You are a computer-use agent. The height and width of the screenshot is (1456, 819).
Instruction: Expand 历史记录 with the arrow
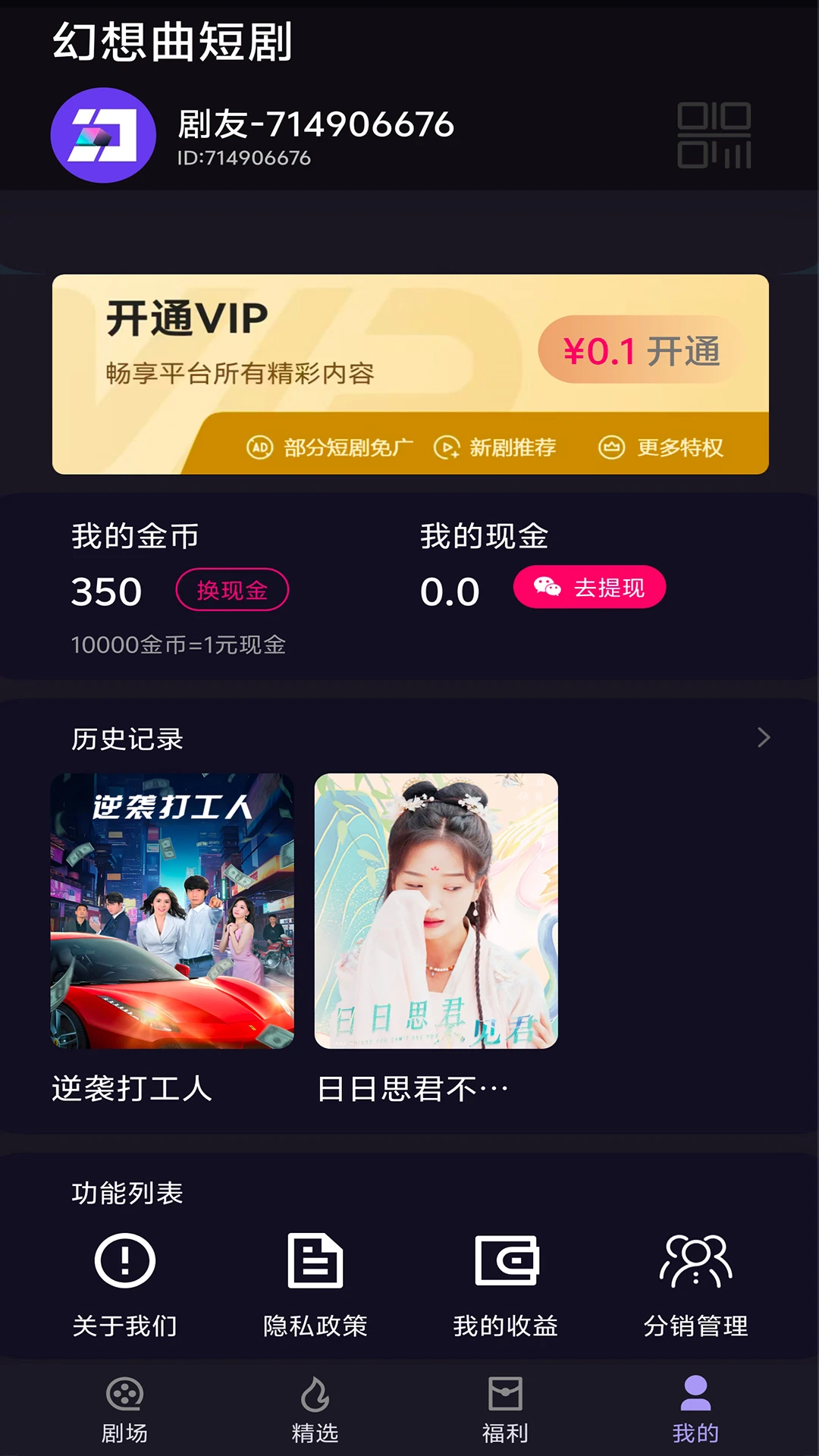[x=764, y=738]
